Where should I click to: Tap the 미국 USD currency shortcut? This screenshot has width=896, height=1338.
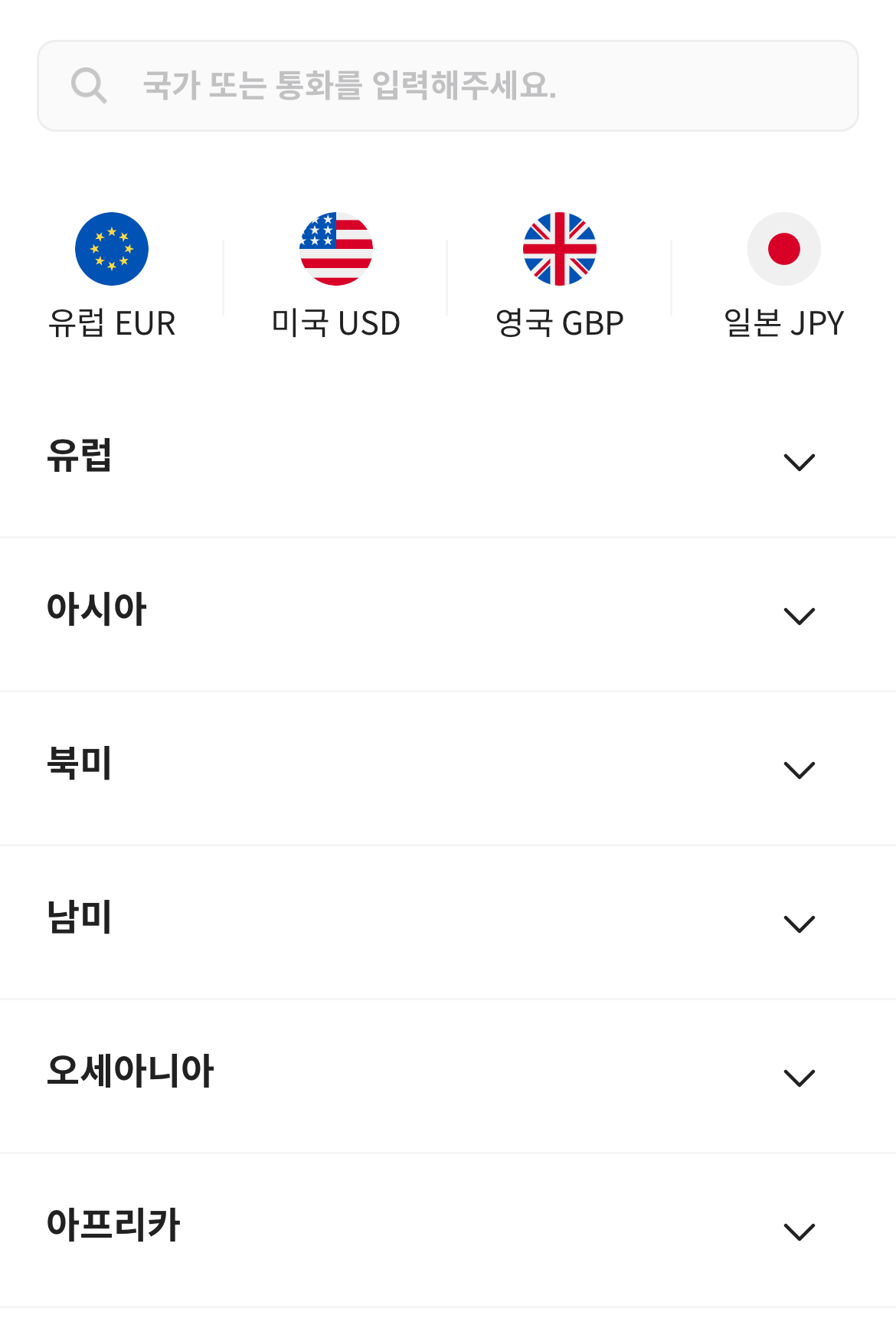[x=335, y=276]
